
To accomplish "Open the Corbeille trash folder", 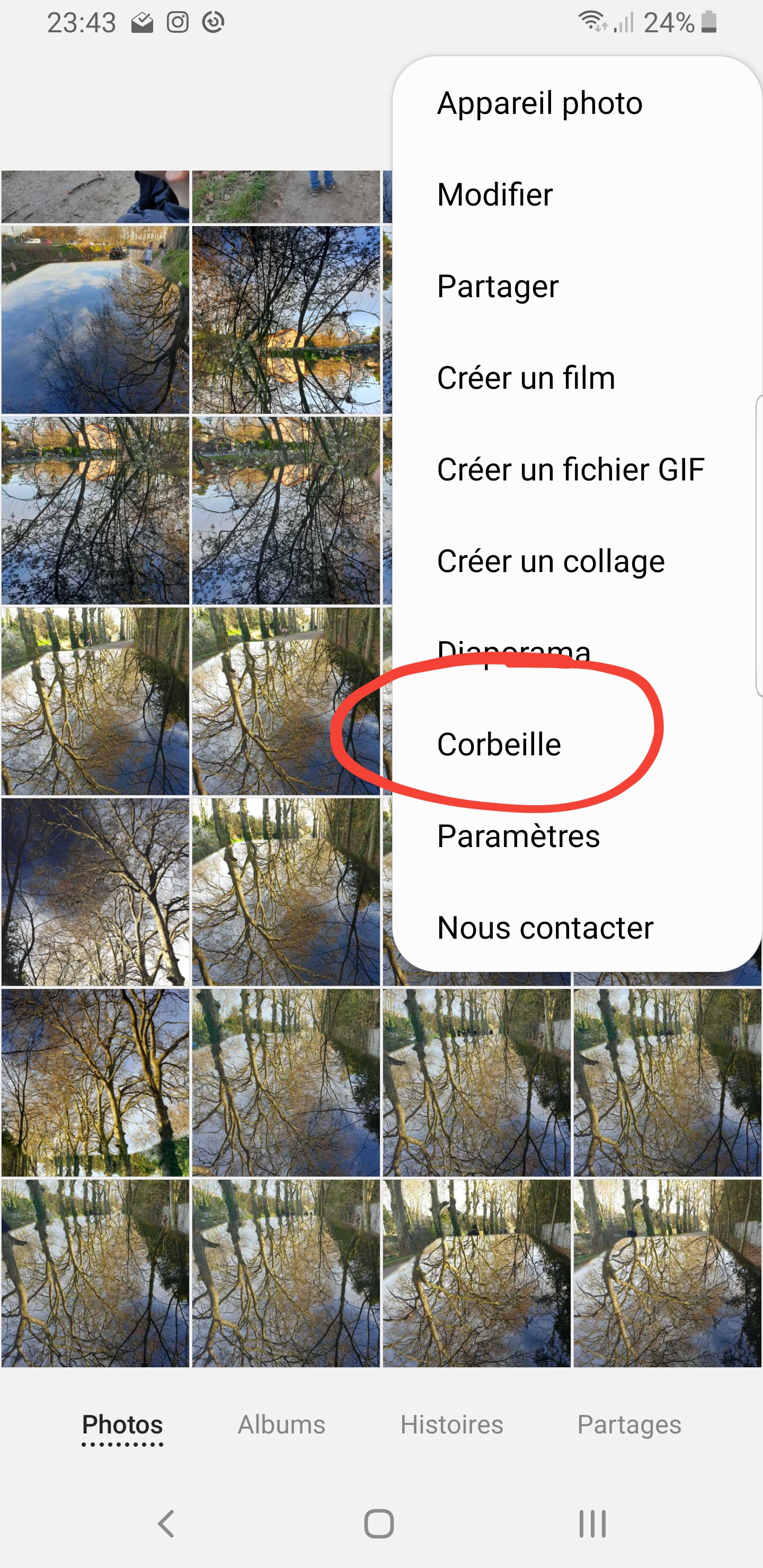I will click(499, 744).
